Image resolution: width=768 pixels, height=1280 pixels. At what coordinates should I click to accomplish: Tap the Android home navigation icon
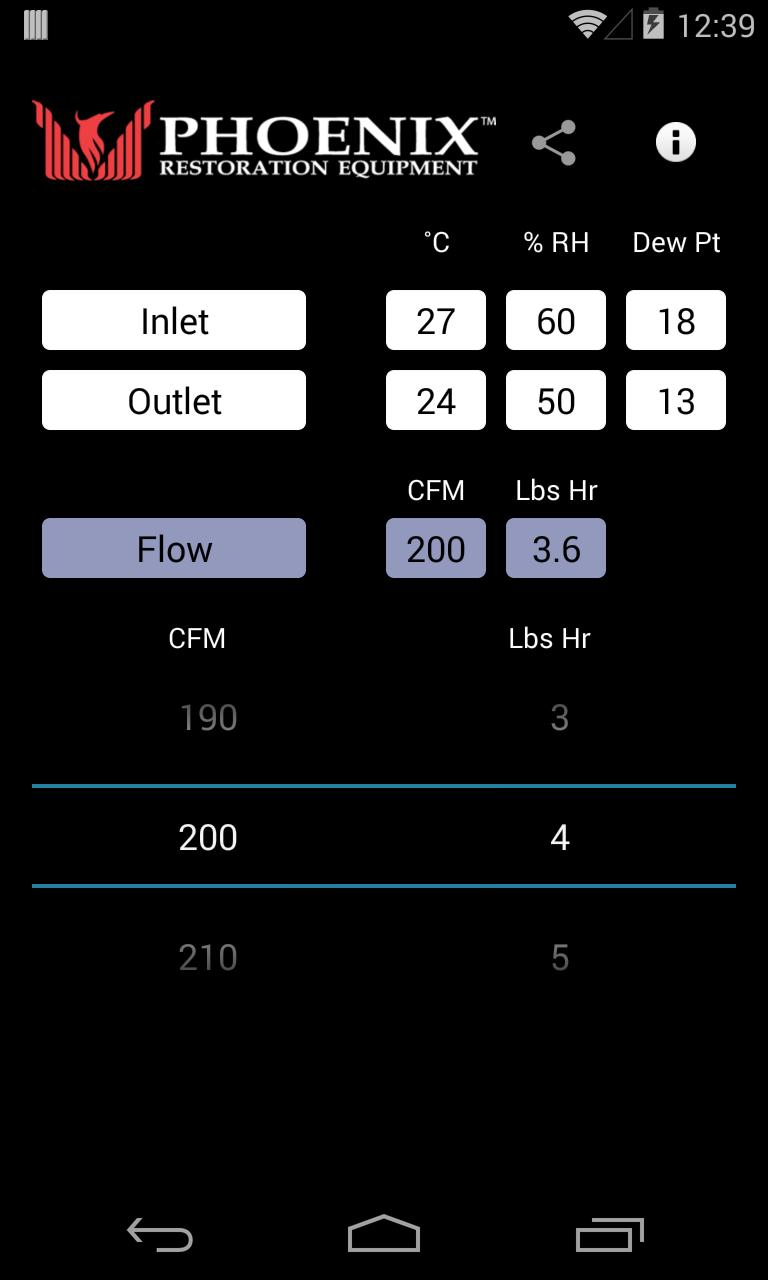383,1235
